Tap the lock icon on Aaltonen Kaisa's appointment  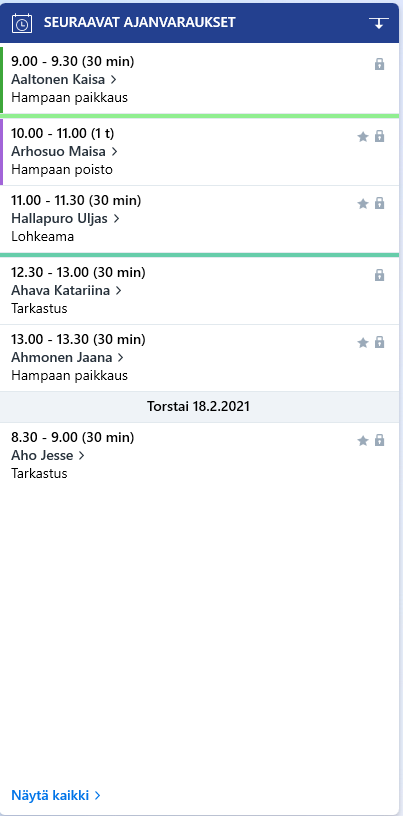380,65
